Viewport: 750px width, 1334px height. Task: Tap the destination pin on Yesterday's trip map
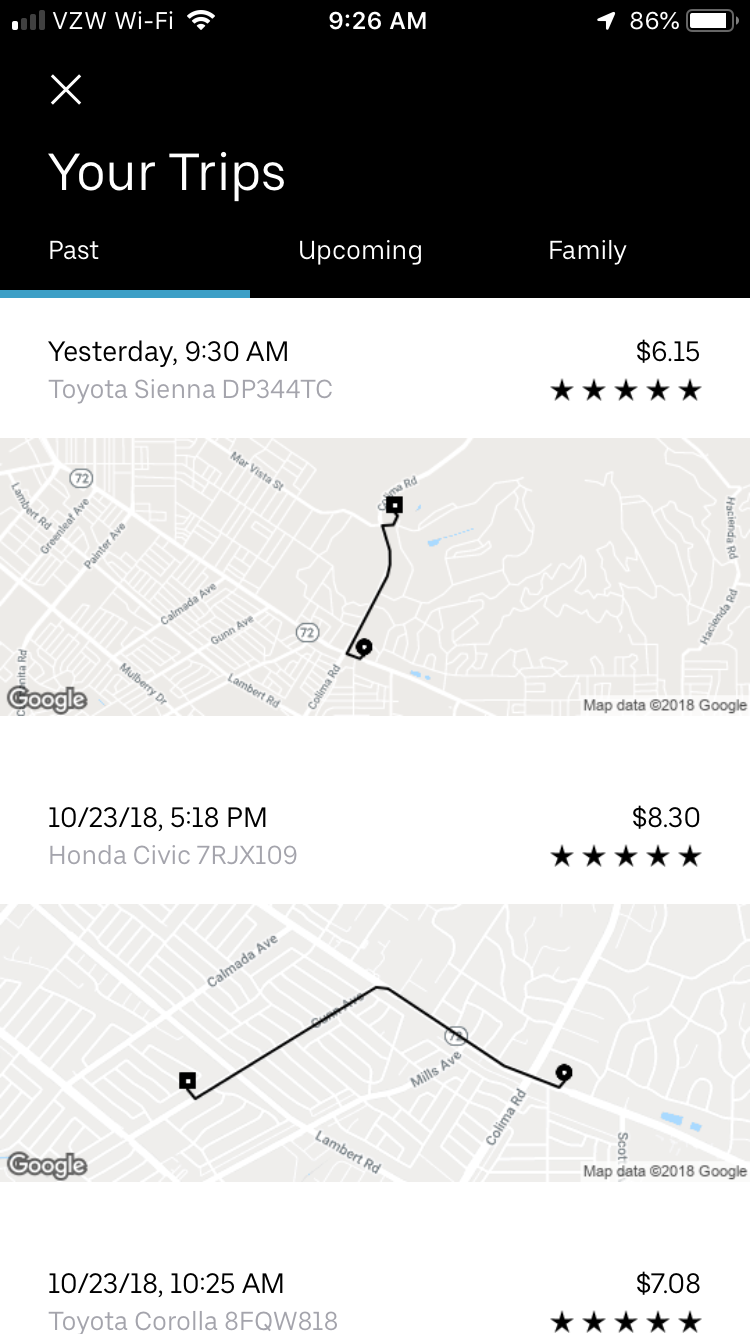363,647
